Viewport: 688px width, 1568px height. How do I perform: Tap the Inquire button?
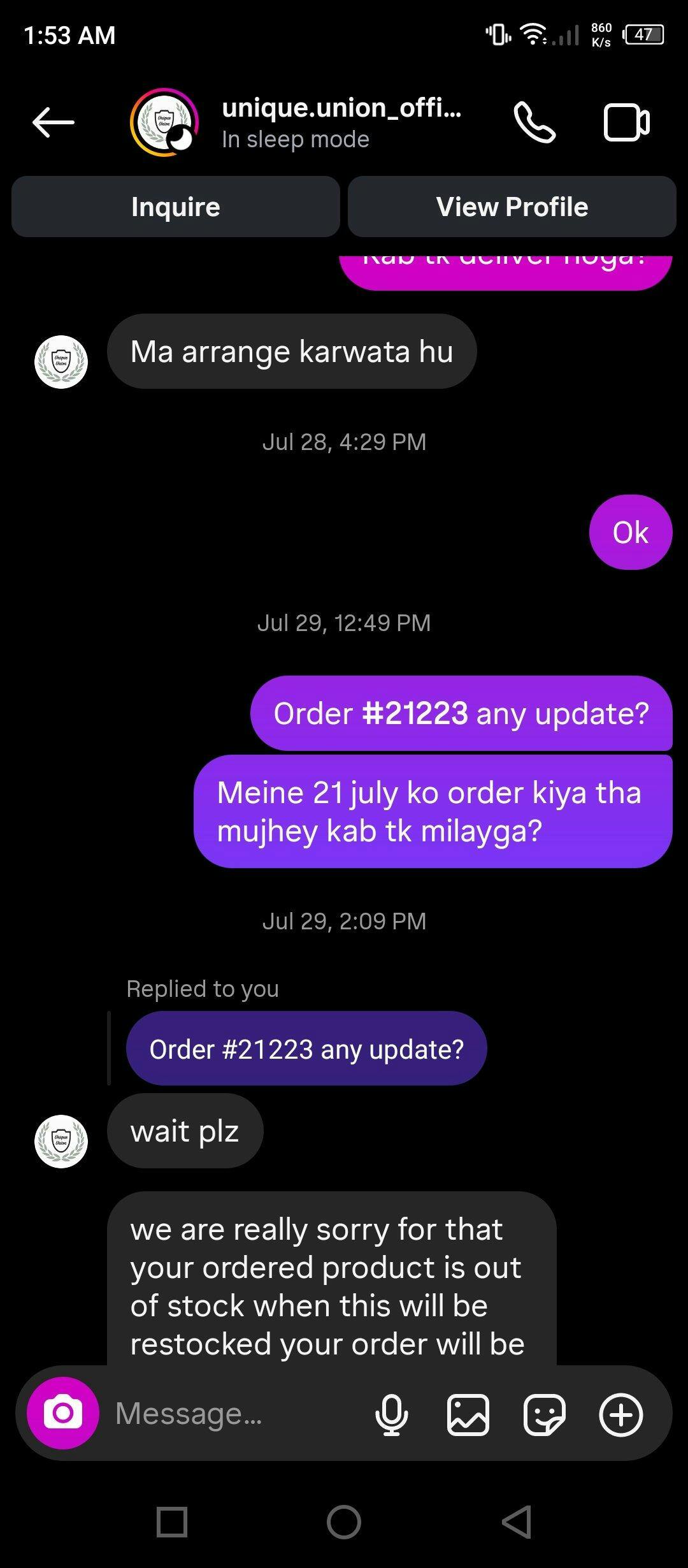(x=176, y=207)
